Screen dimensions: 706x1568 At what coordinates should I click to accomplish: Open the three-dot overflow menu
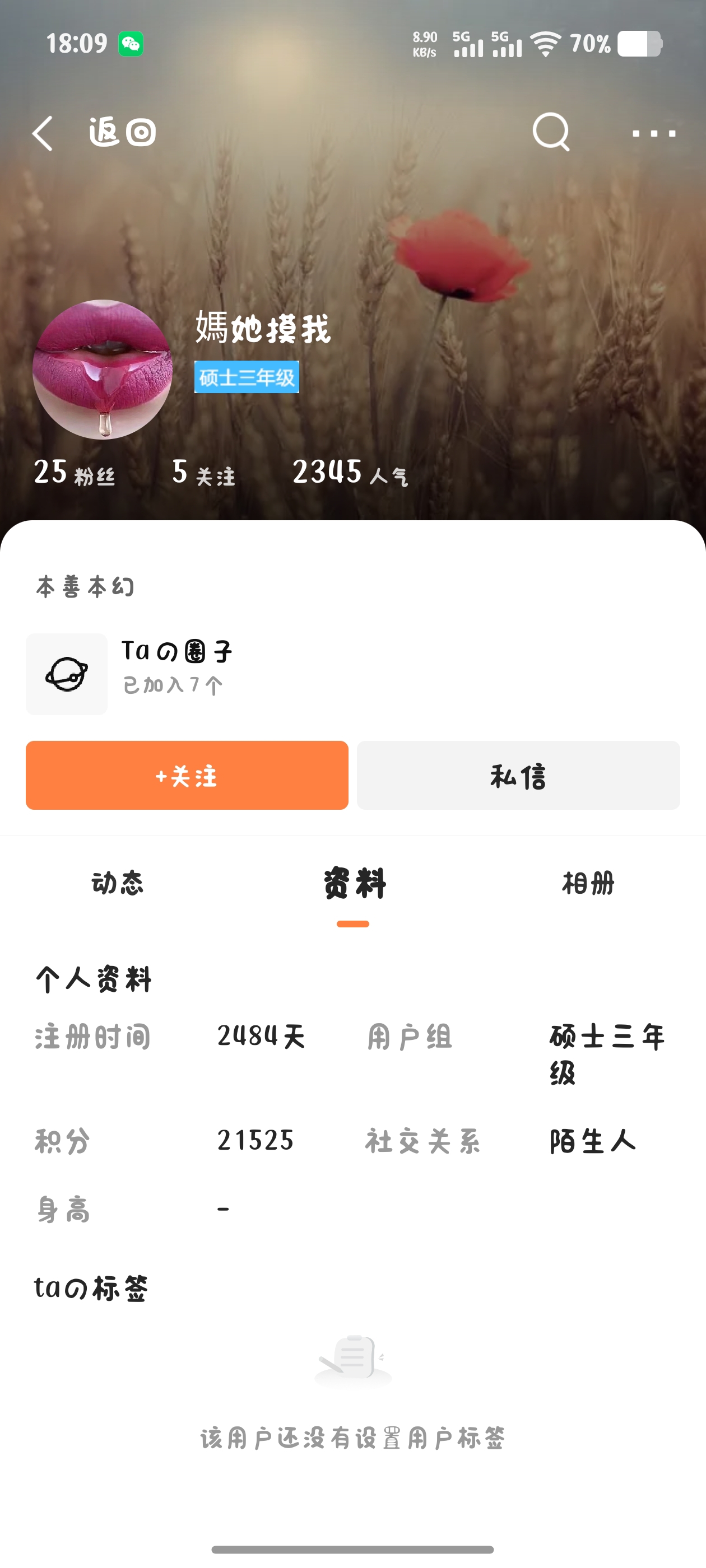pos(654,133)
